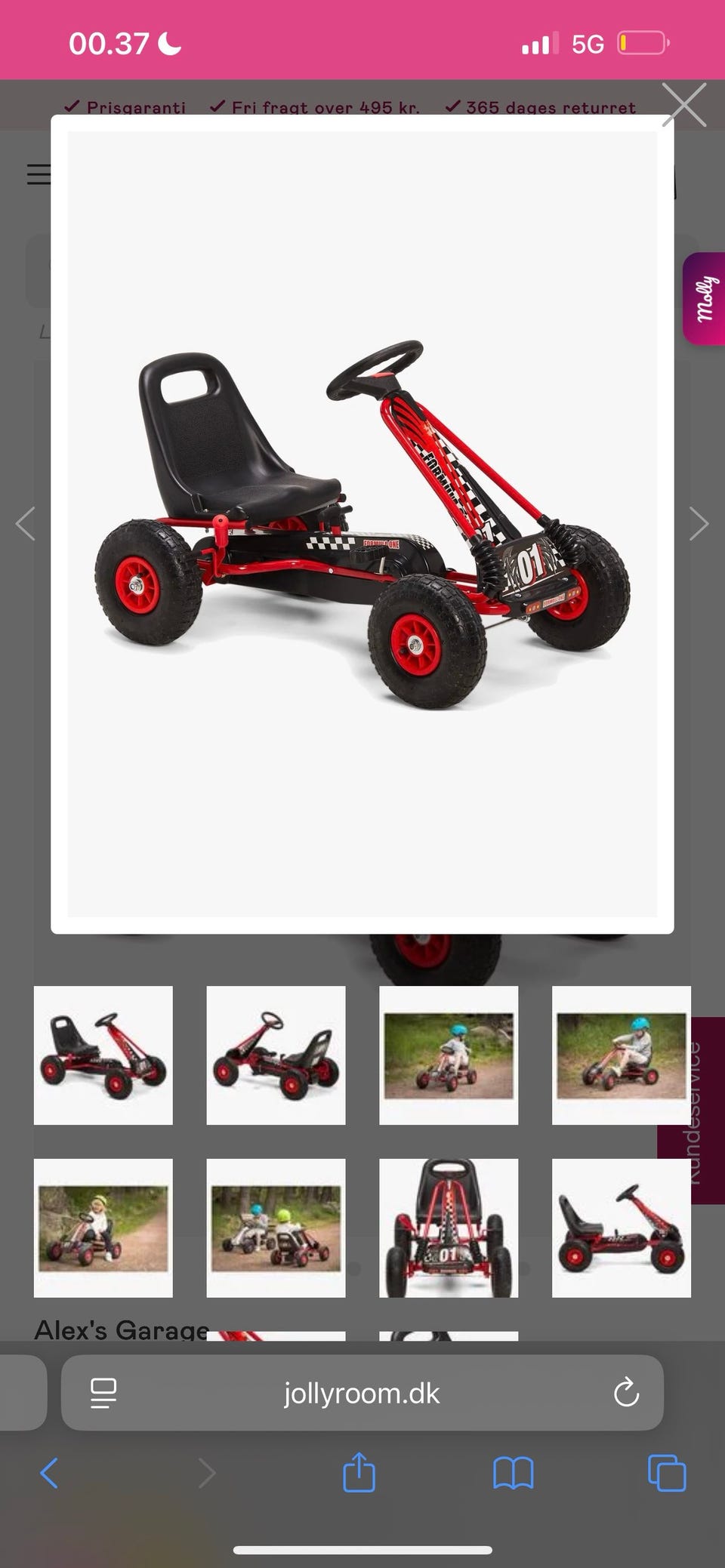Open Safari bookmarks
The width and height of the screenshot is (725, 1568).
point(514,1473)
